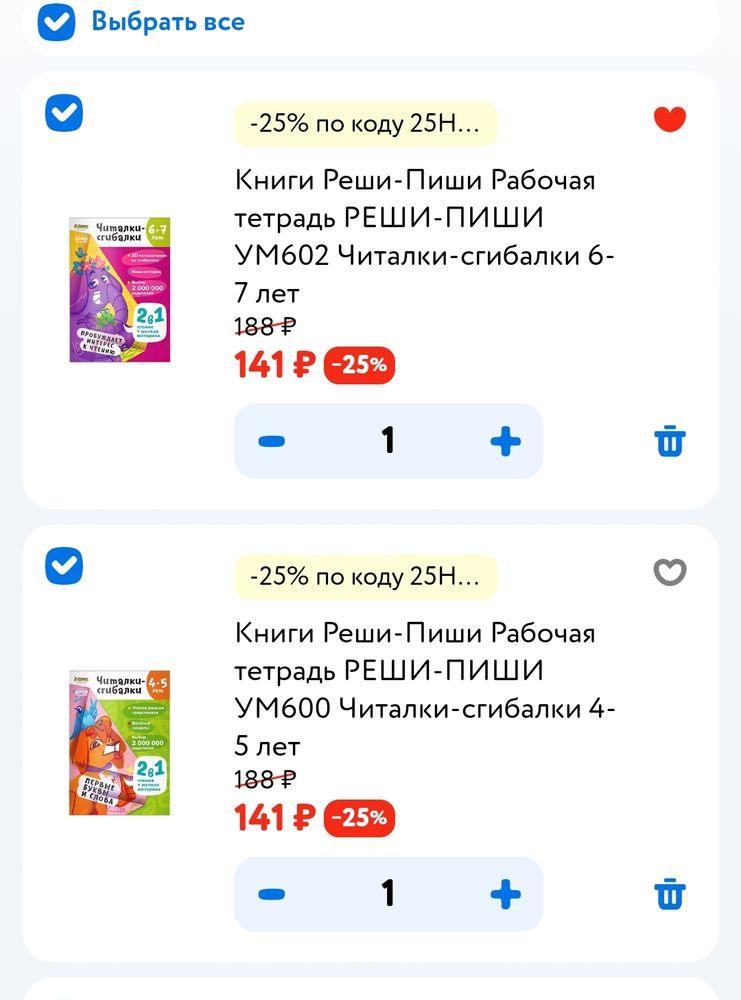Viewport: 741px width, 1000px height.
Task: Increase quantity of the 6-7 лет workbook
Action: [507, 440]
